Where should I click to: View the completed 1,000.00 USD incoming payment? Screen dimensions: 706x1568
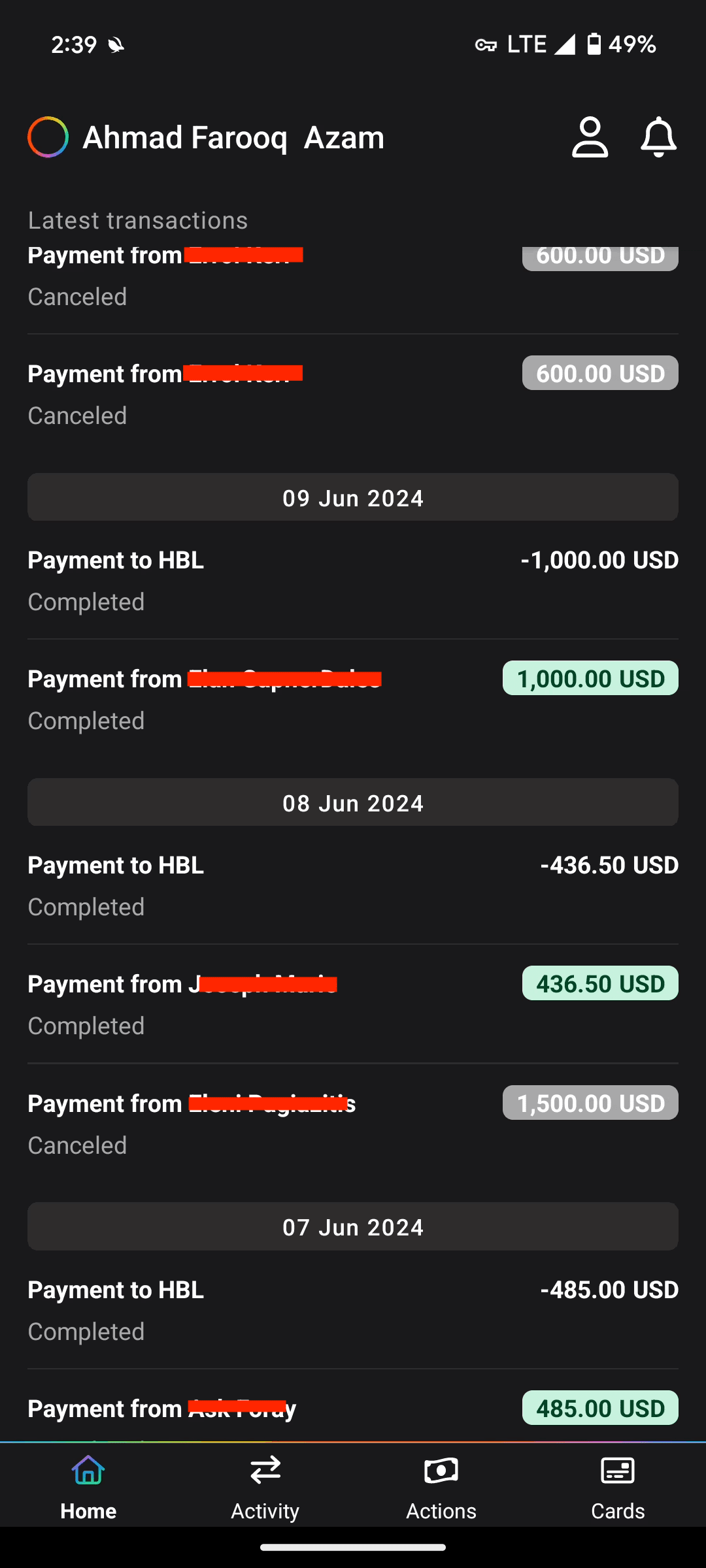tap(353, 699)
